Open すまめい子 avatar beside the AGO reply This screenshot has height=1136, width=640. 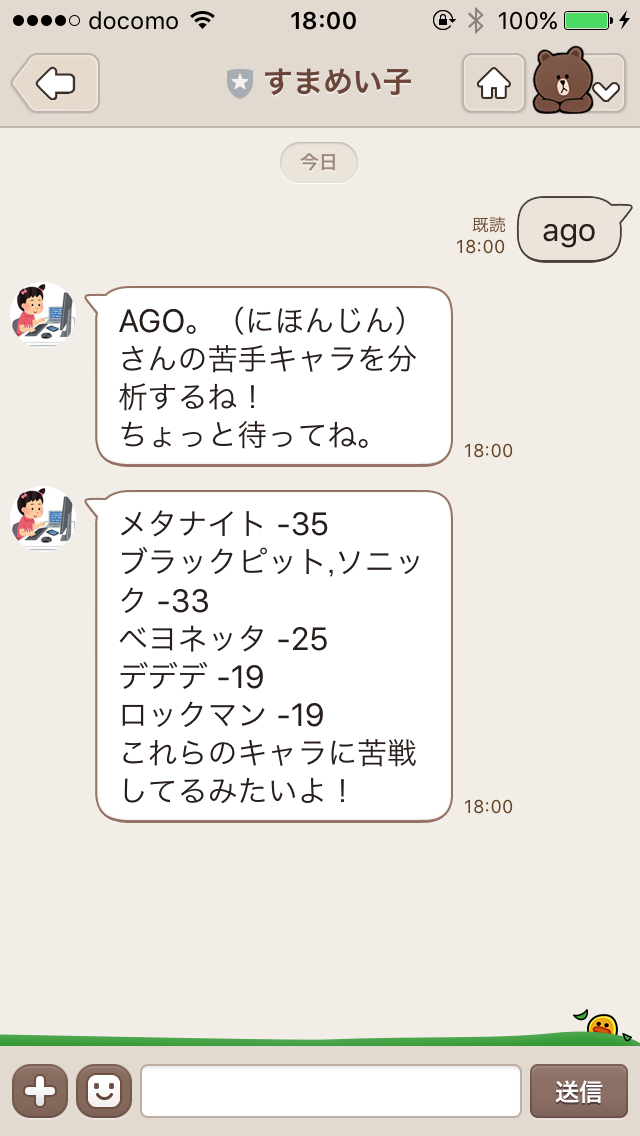(x=42, y=314)
